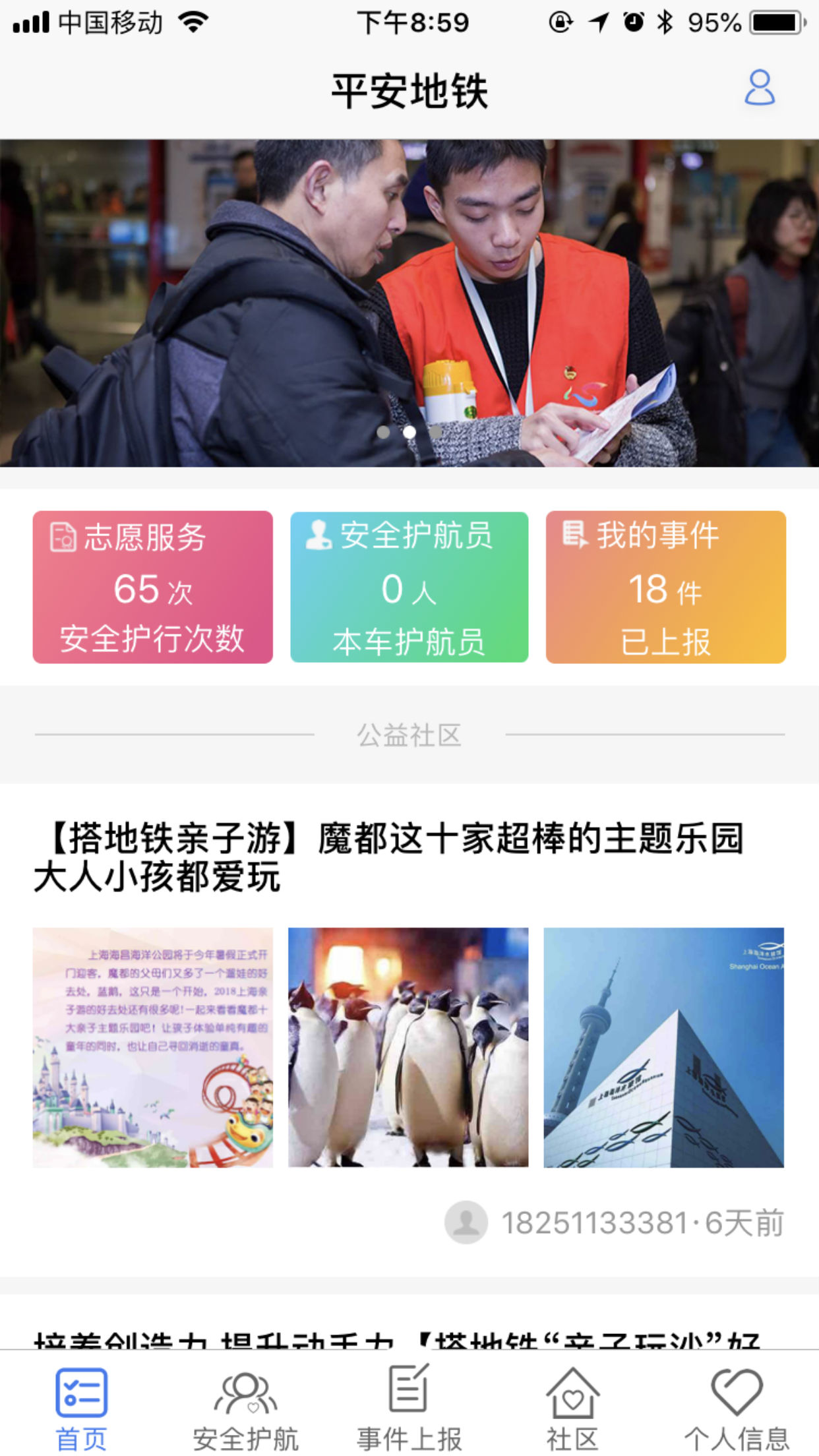Open the user profile icon at top right
Screen dimensions: 819x1456
click(760, 86)
